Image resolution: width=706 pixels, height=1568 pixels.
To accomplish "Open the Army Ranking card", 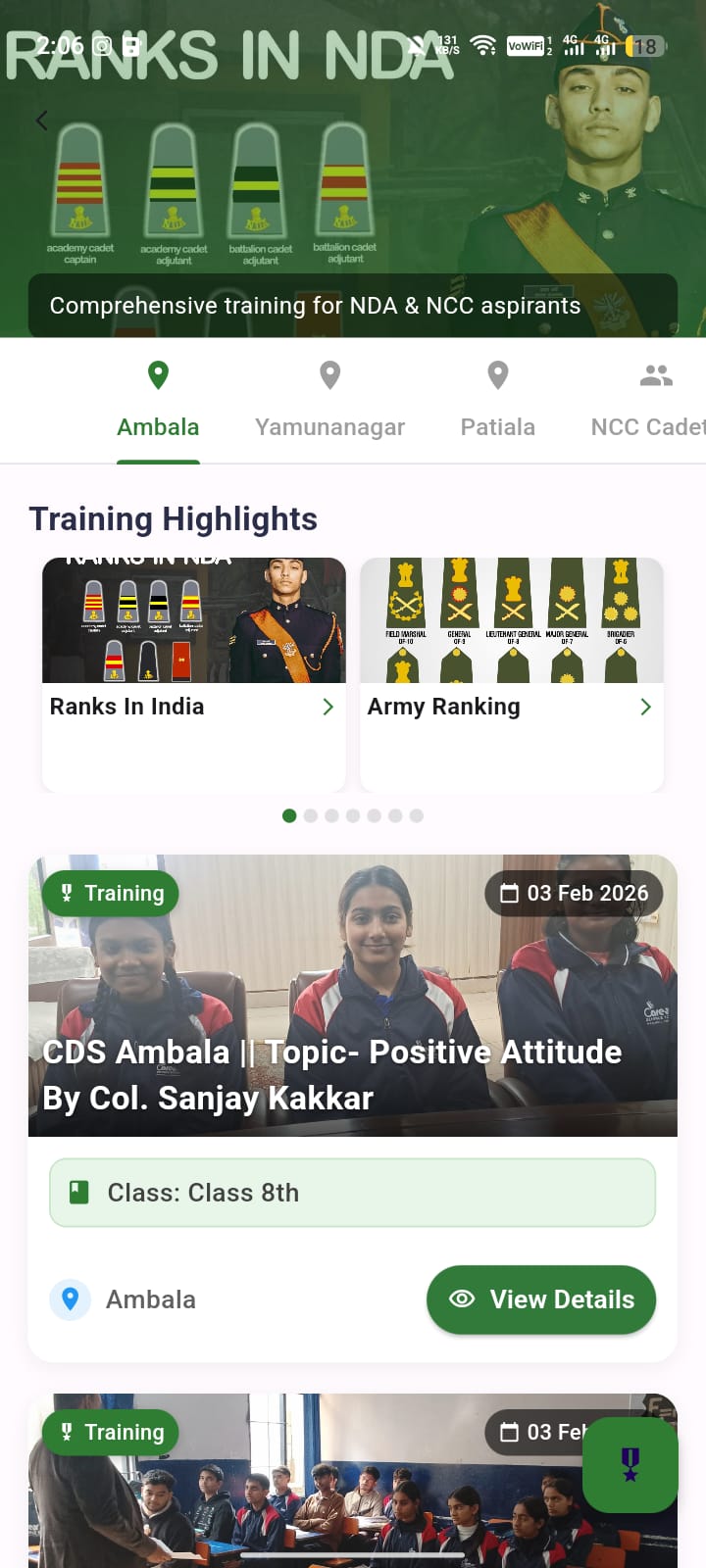I will click(511, 674).
